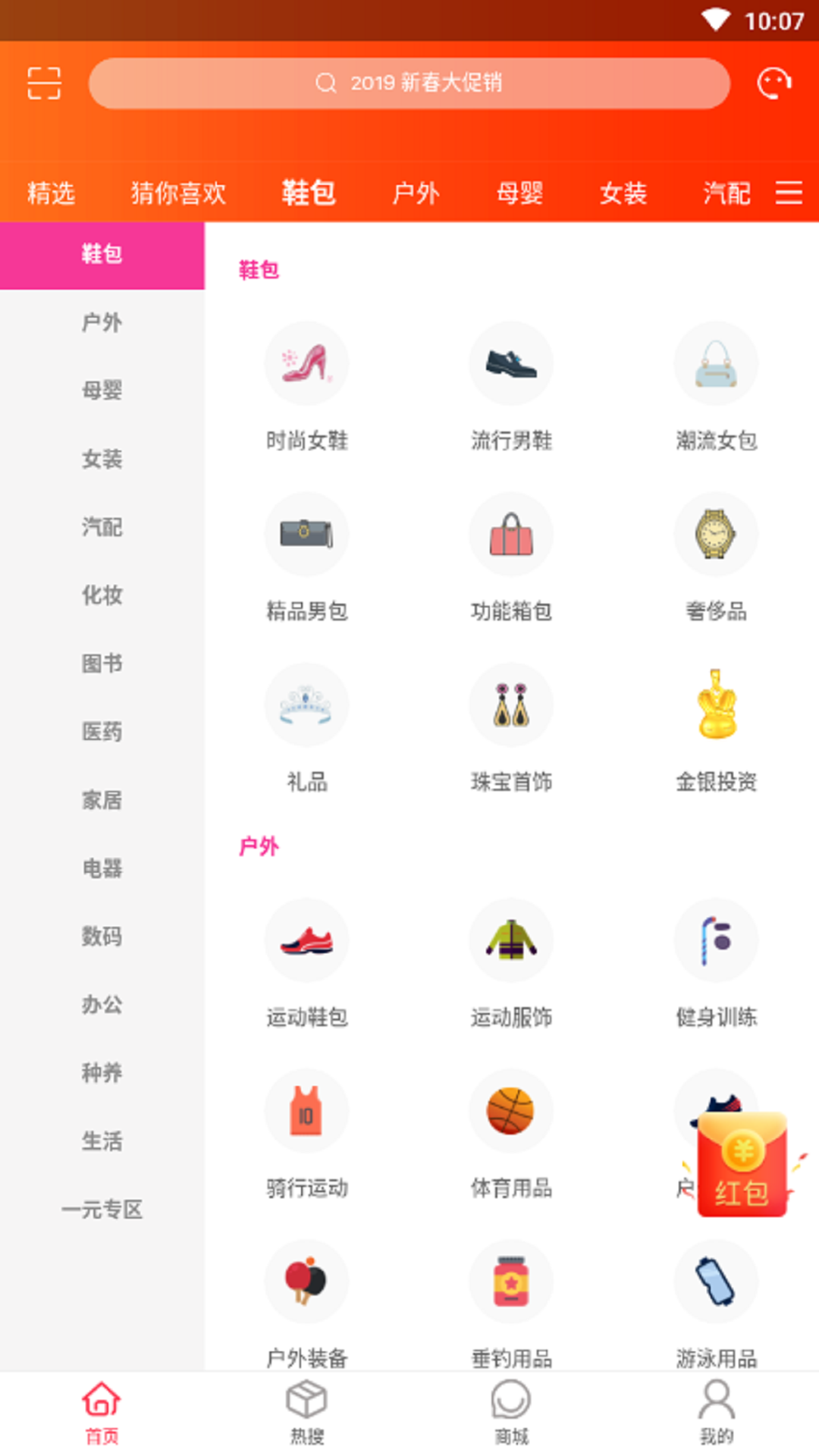Open 体育用品 basketball category
819x1456 pixels.
pos(511,1112)
